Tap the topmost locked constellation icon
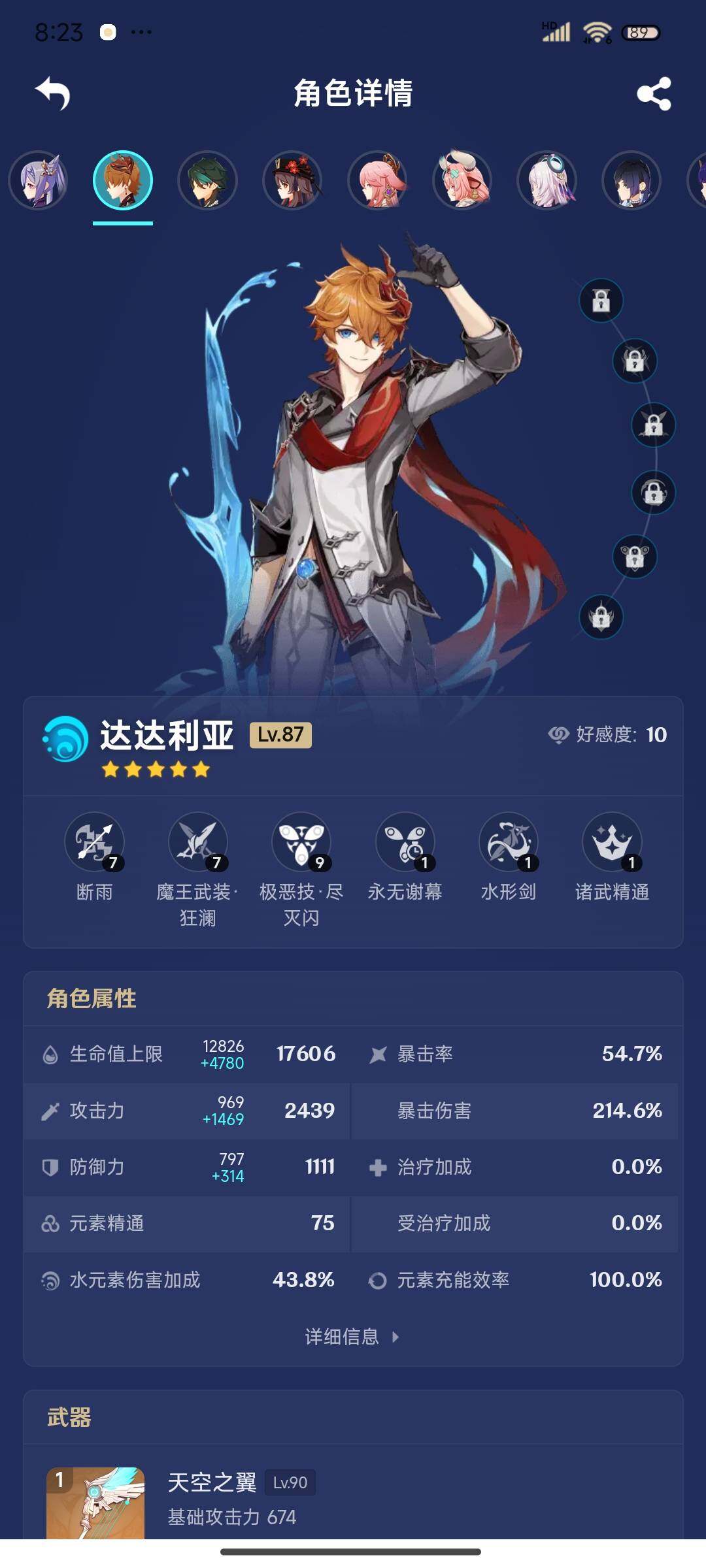The width and height of the screenshot is (706, 1568). click(x=601, y=301)
